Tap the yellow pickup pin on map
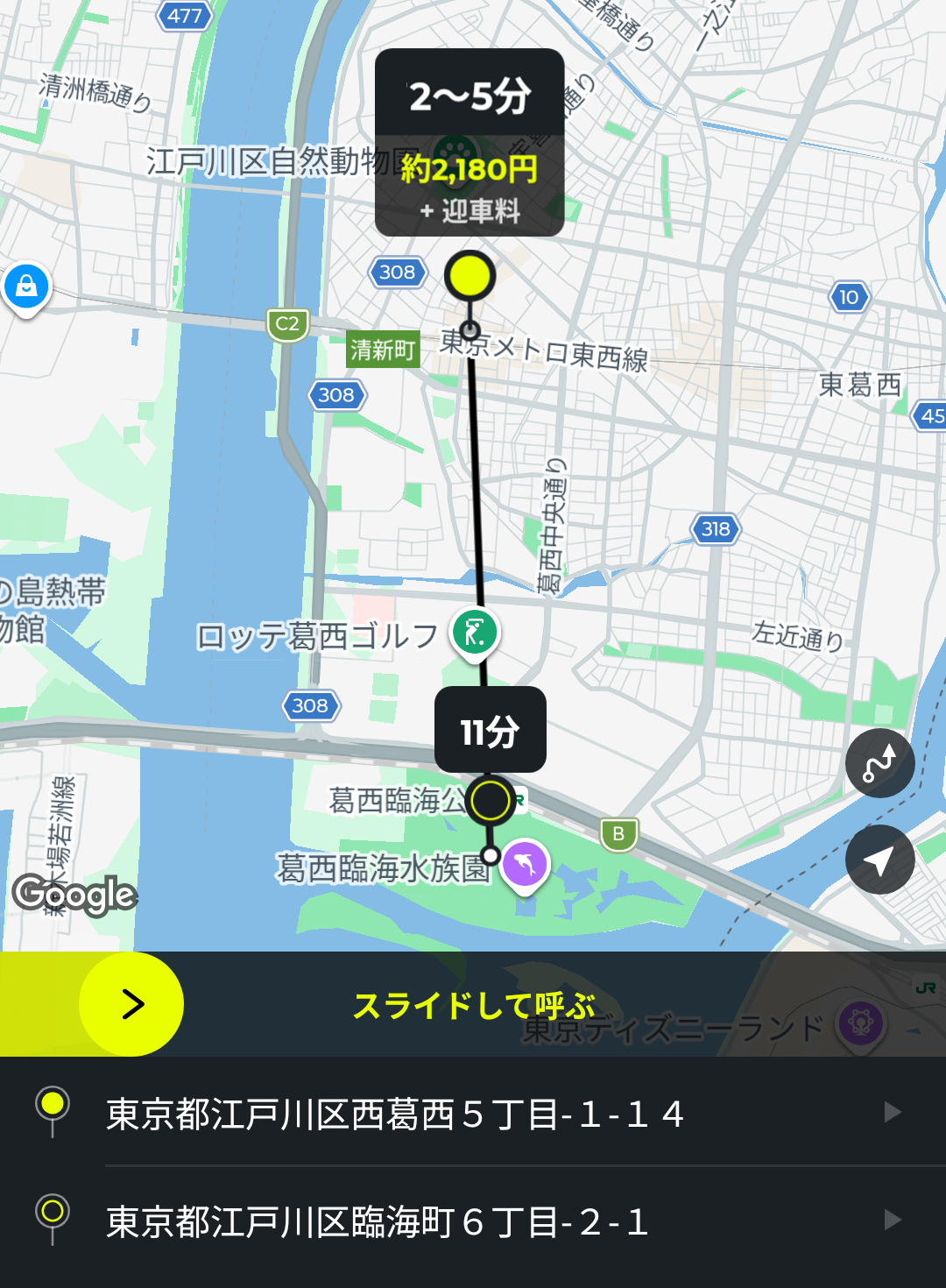This screenshot has width=946, height=1288. coord(470,276)
